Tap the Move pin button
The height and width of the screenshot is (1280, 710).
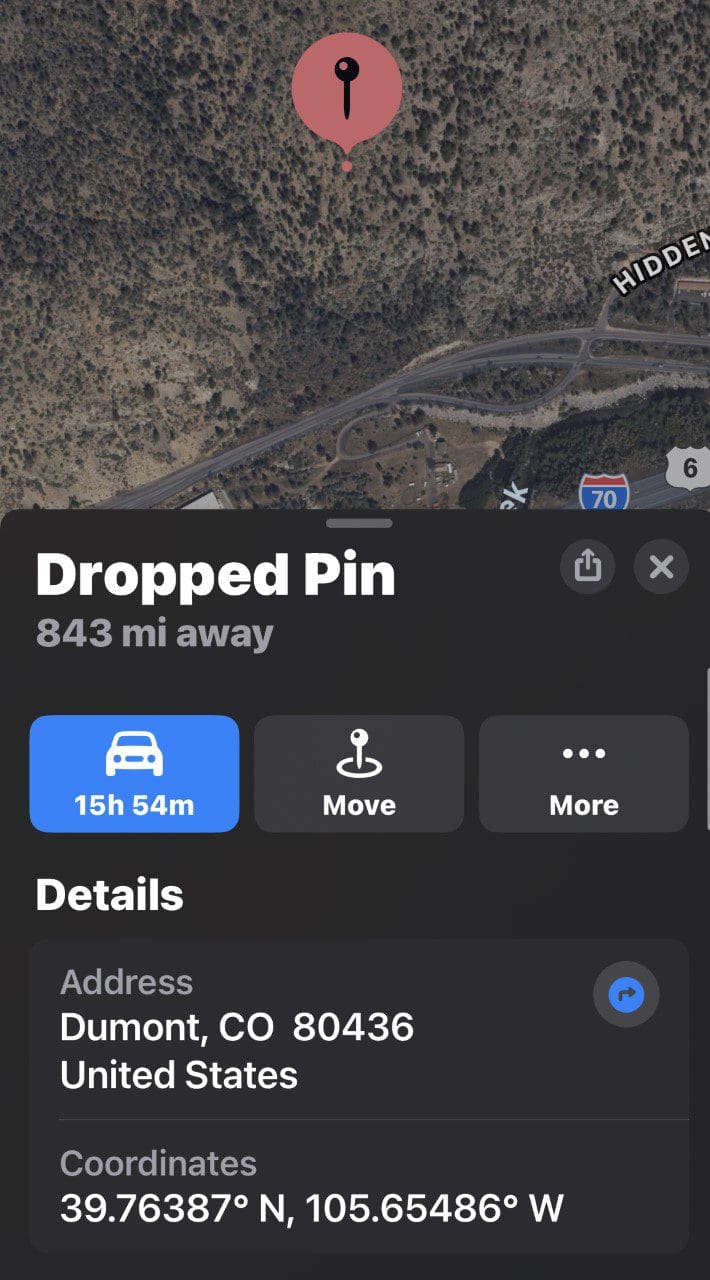pyautogui.click(x=359, y=773)
